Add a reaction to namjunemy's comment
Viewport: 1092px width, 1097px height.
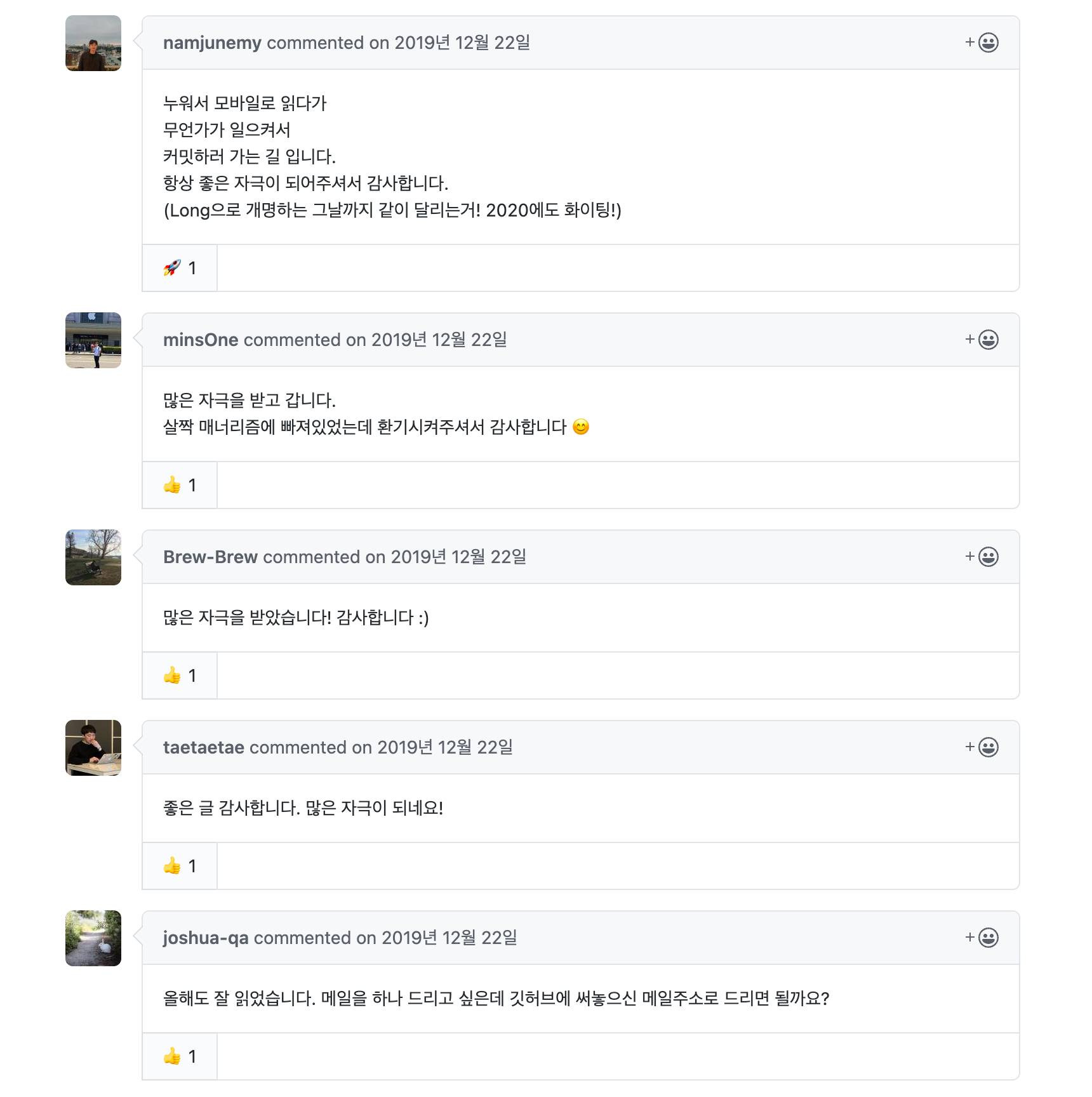(x=982, y=43)
